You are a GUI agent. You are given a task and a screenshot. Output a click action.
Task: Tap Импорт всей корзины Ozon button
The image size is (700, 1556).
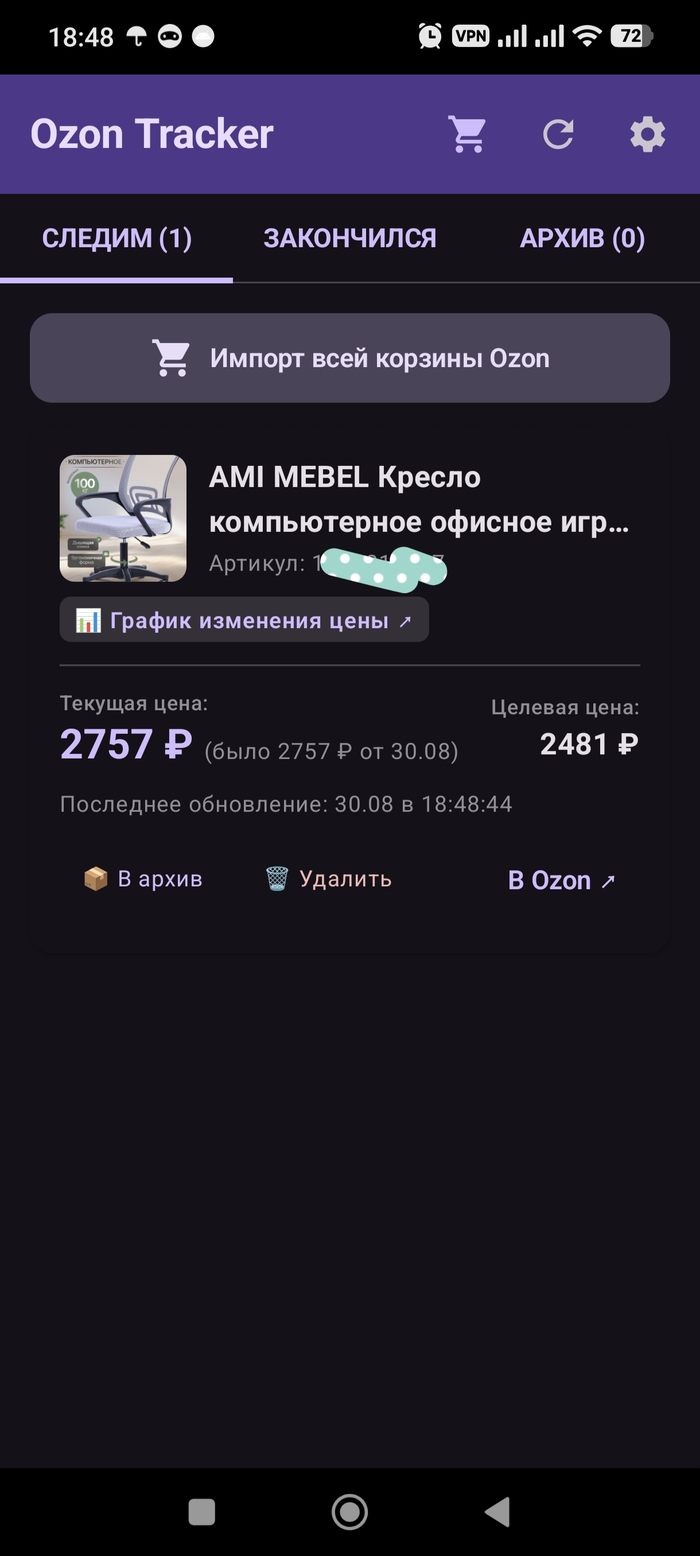[x=350, y=358]
